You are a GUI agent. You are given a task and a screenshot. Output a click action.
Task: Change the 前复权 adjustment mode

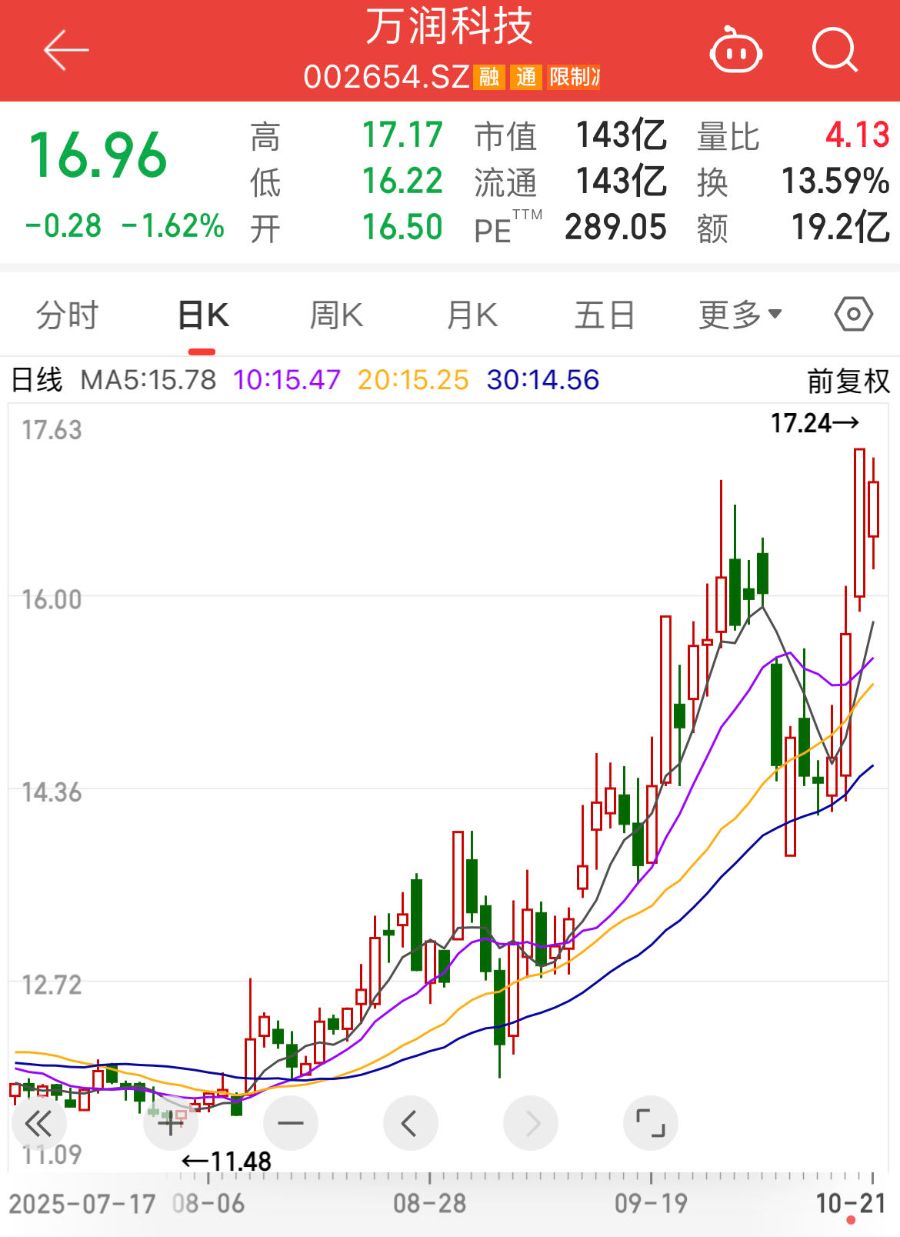coord(848,381)
